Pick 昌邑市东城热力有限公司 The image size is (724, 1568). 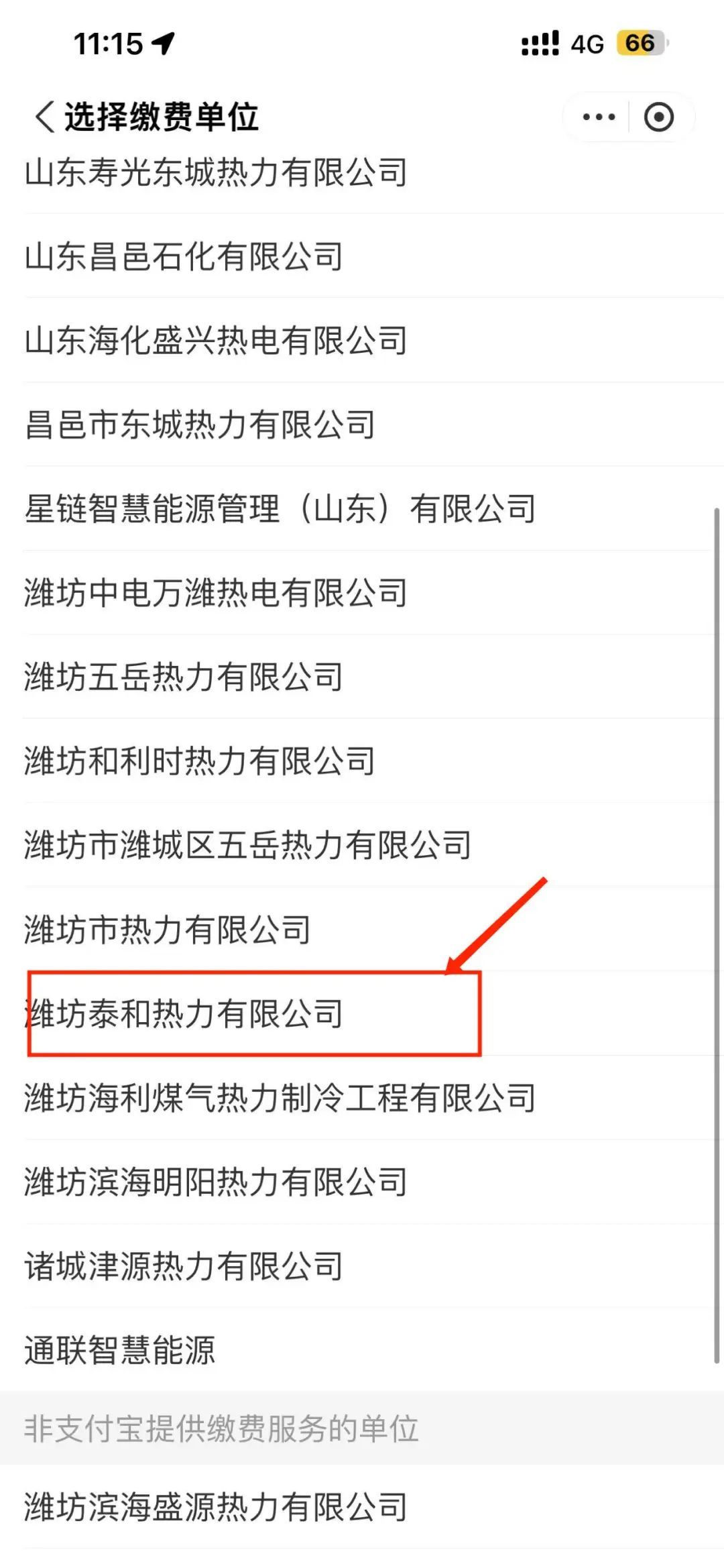point(200,425)
